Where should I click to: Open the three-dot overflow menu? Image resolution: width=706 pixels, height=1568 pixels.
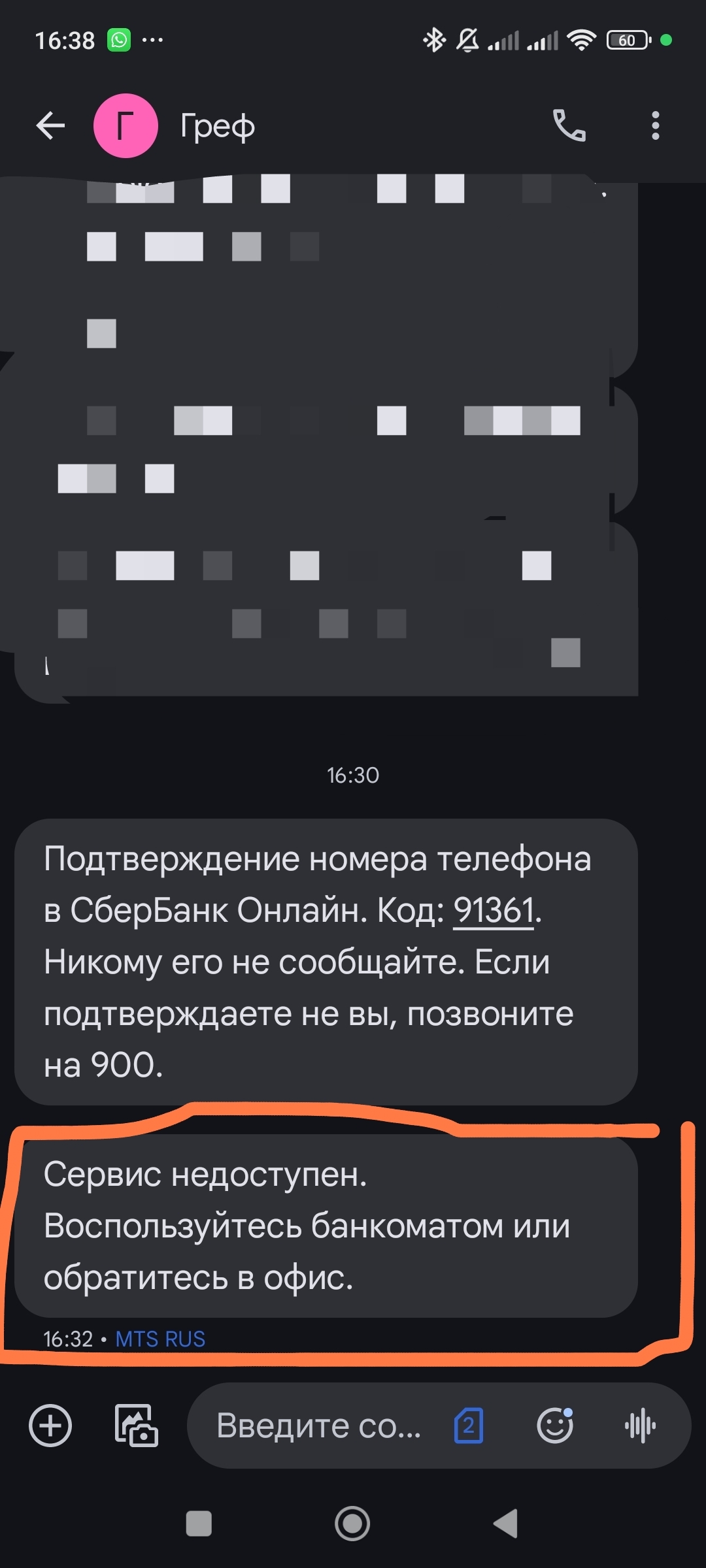[x=655, y=125]
